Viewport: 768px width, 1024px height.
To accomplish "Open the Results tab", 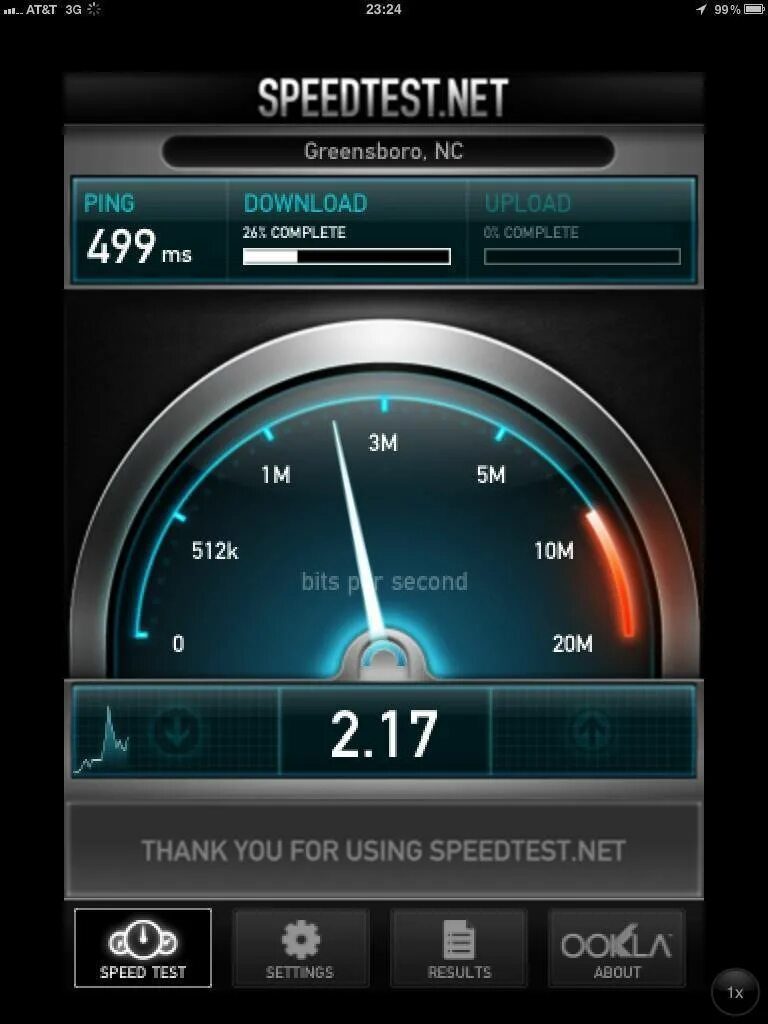I will point(459,947).
